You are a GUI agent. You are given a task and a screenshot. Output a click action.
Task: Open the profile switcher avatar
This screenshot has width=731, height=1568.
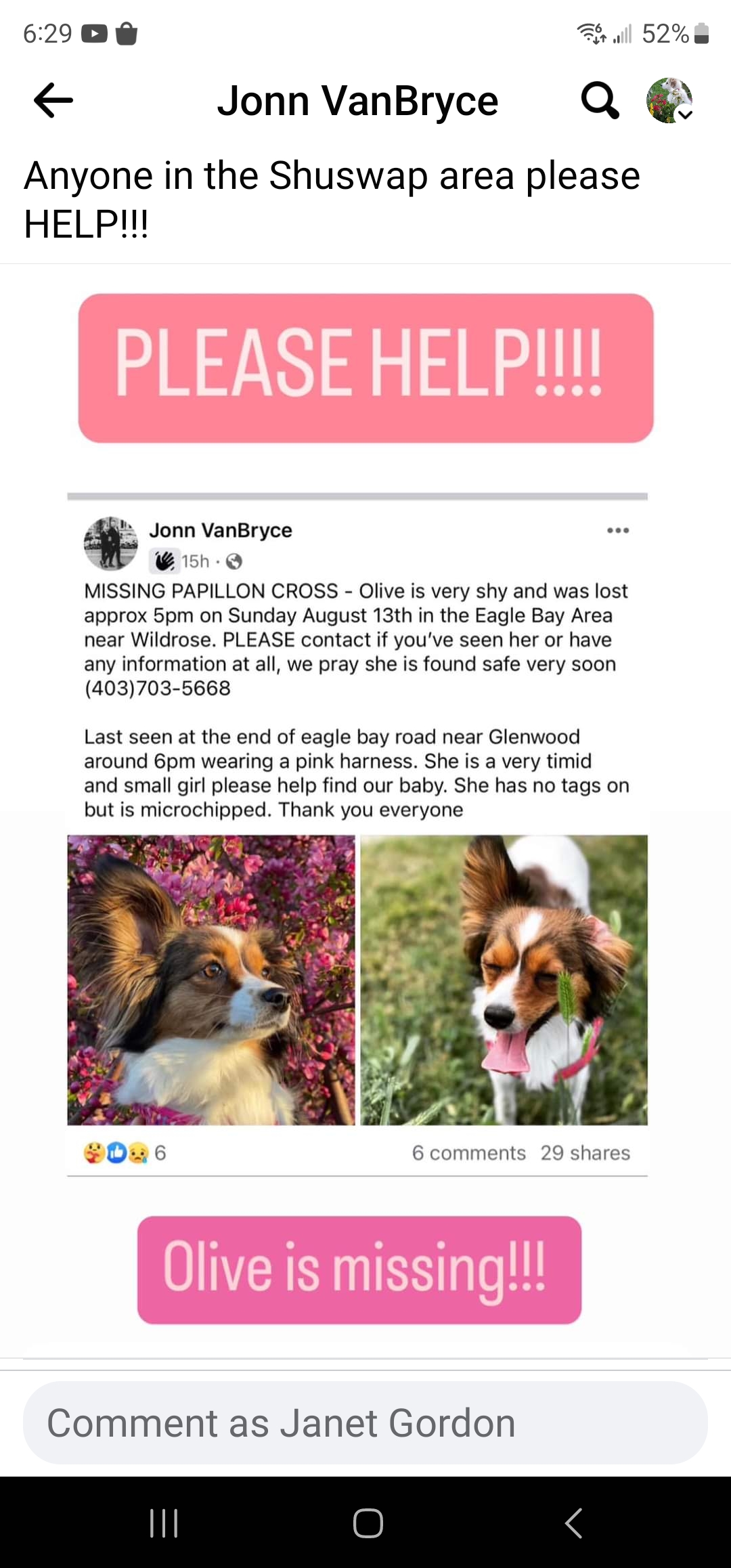click(670, 100)
